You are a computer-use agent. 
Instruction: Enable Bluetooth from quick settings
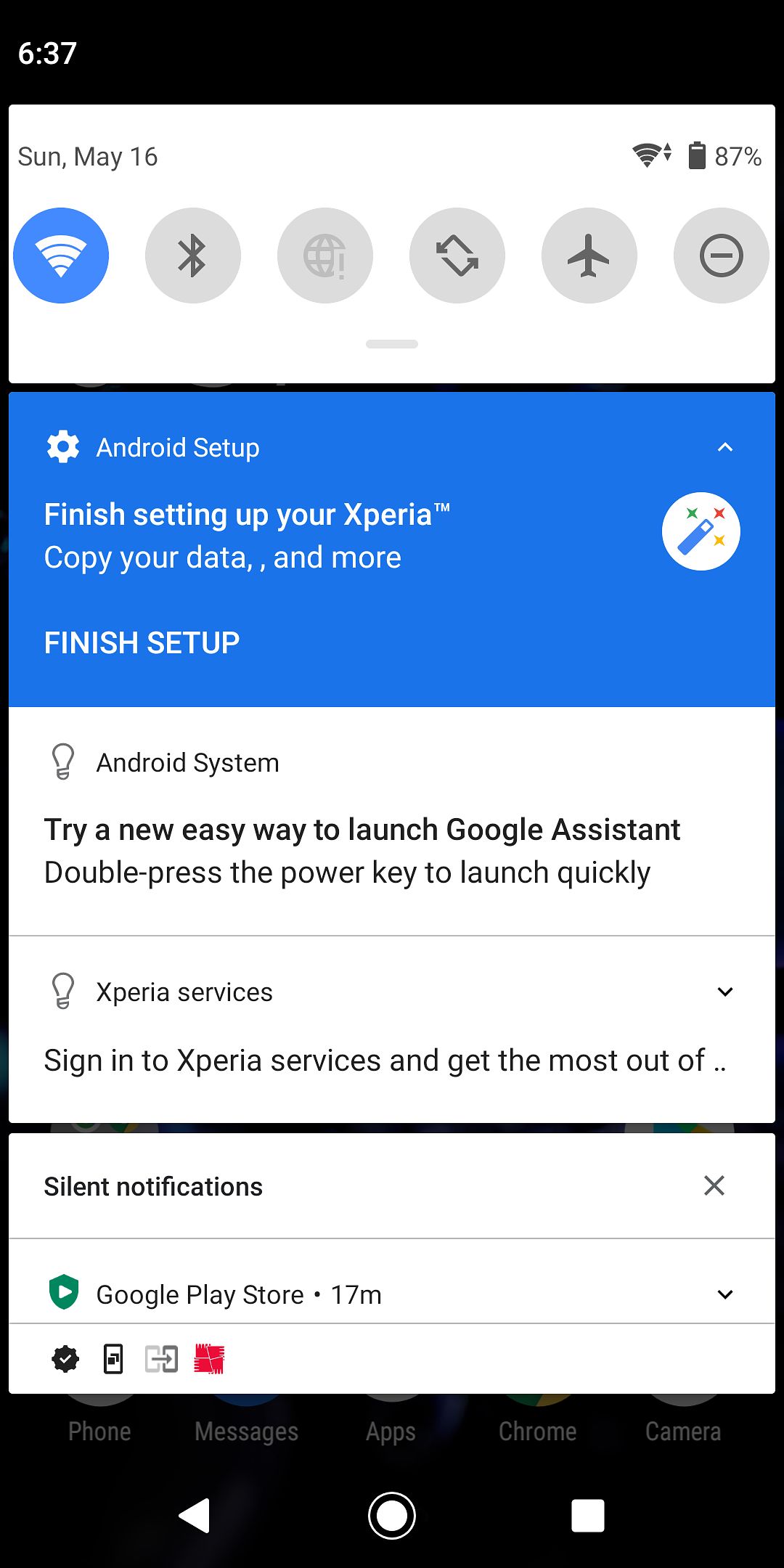[x=193, y=256]
